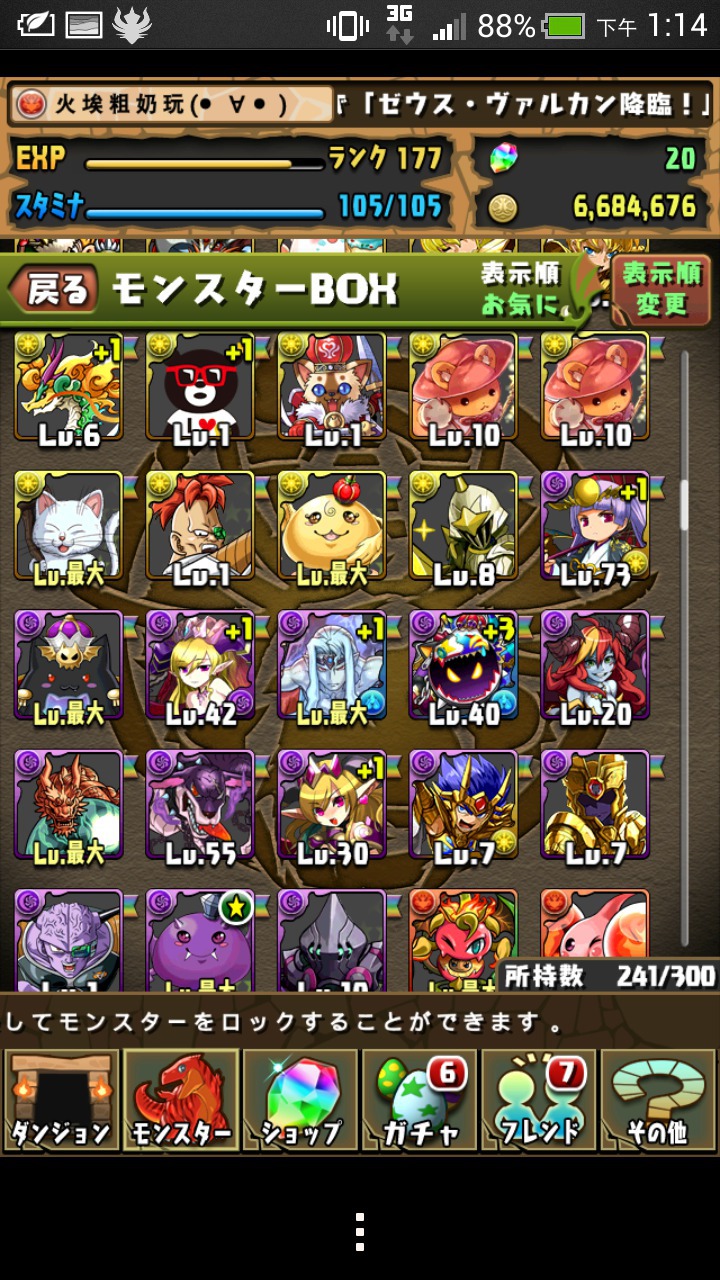Switch to the モンスター tab

click(181, 1100)
